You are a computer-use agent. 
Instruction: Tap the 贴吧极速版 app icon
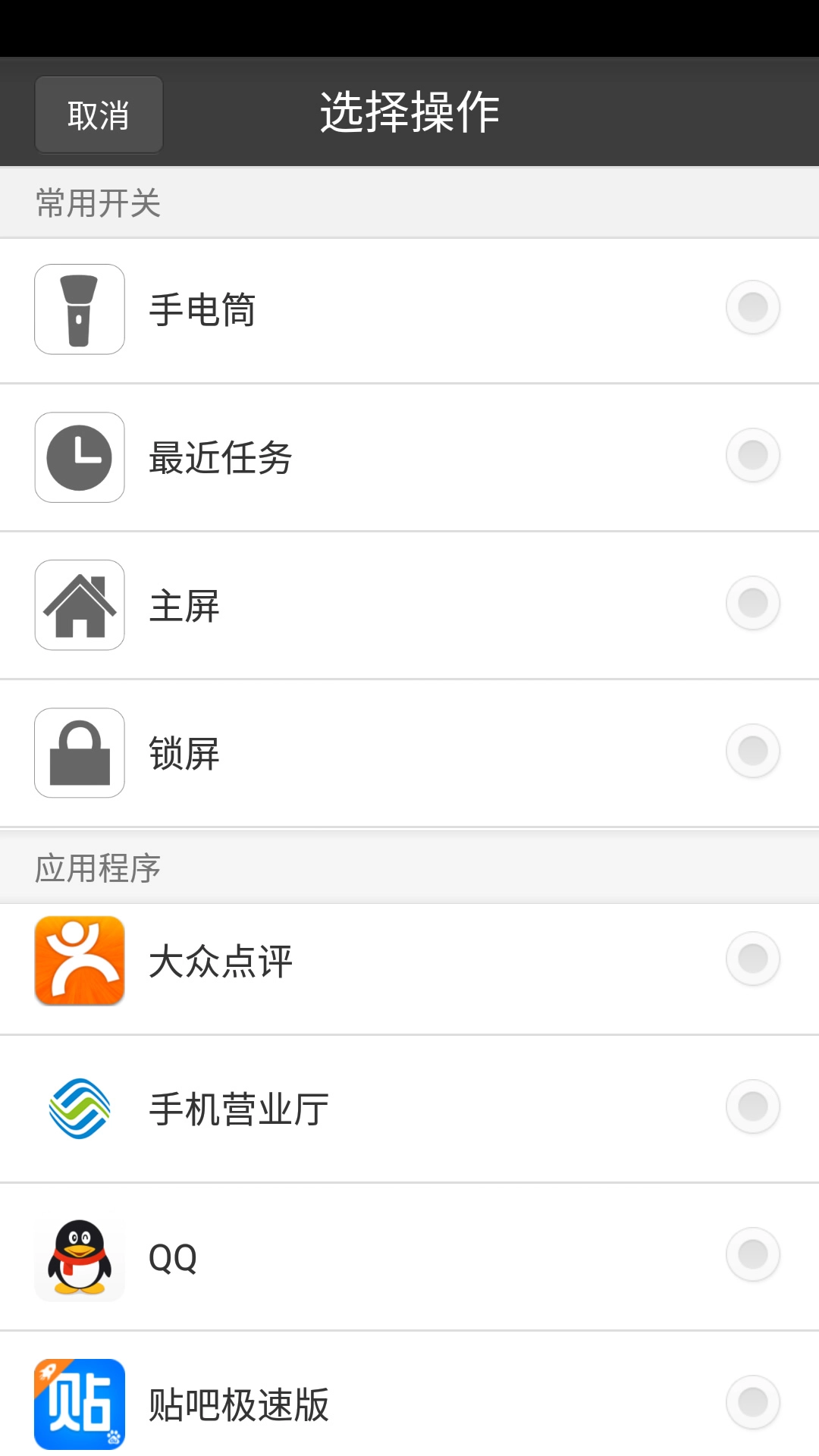tap(80, 1404)
